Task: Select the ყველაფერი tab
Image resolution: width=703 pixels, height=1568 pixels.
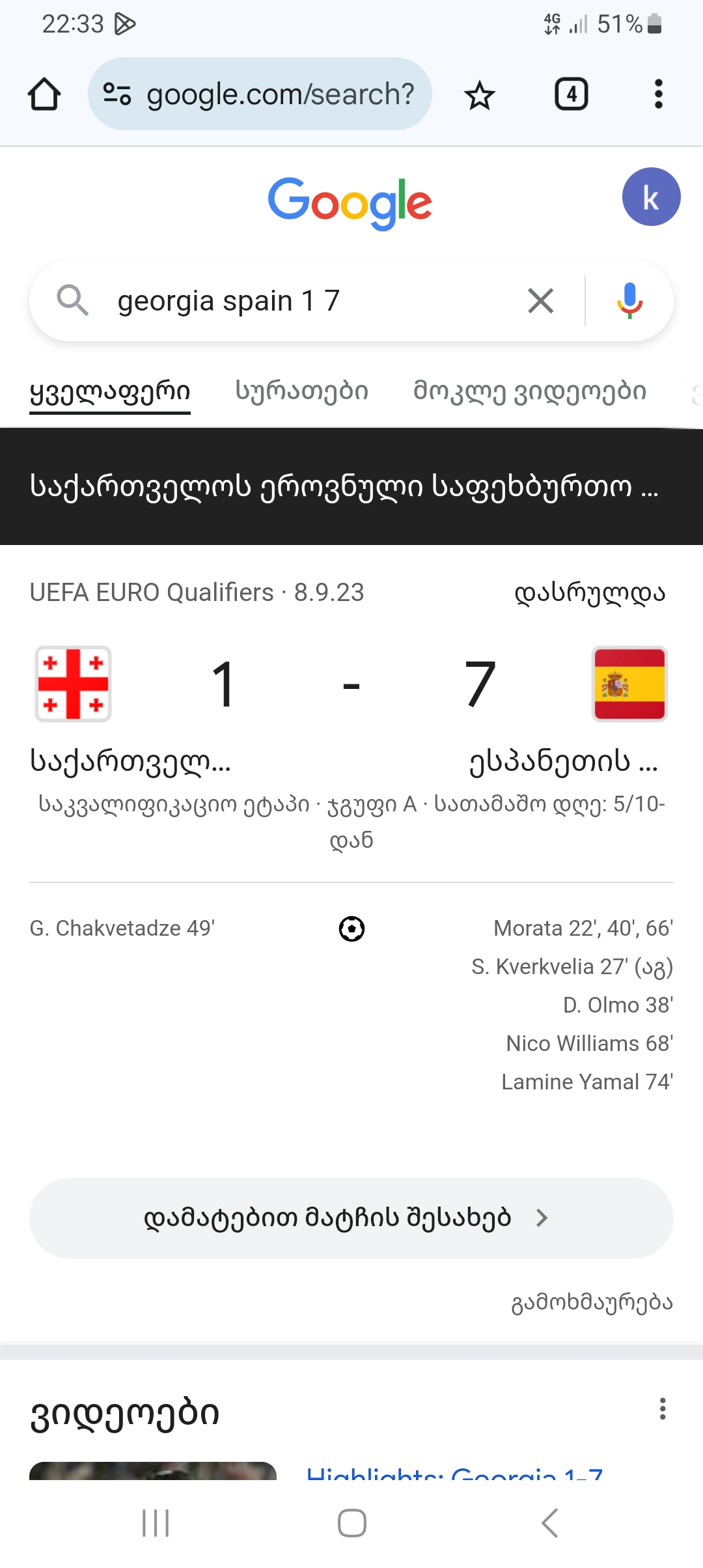Action: [x=110, y=391]
